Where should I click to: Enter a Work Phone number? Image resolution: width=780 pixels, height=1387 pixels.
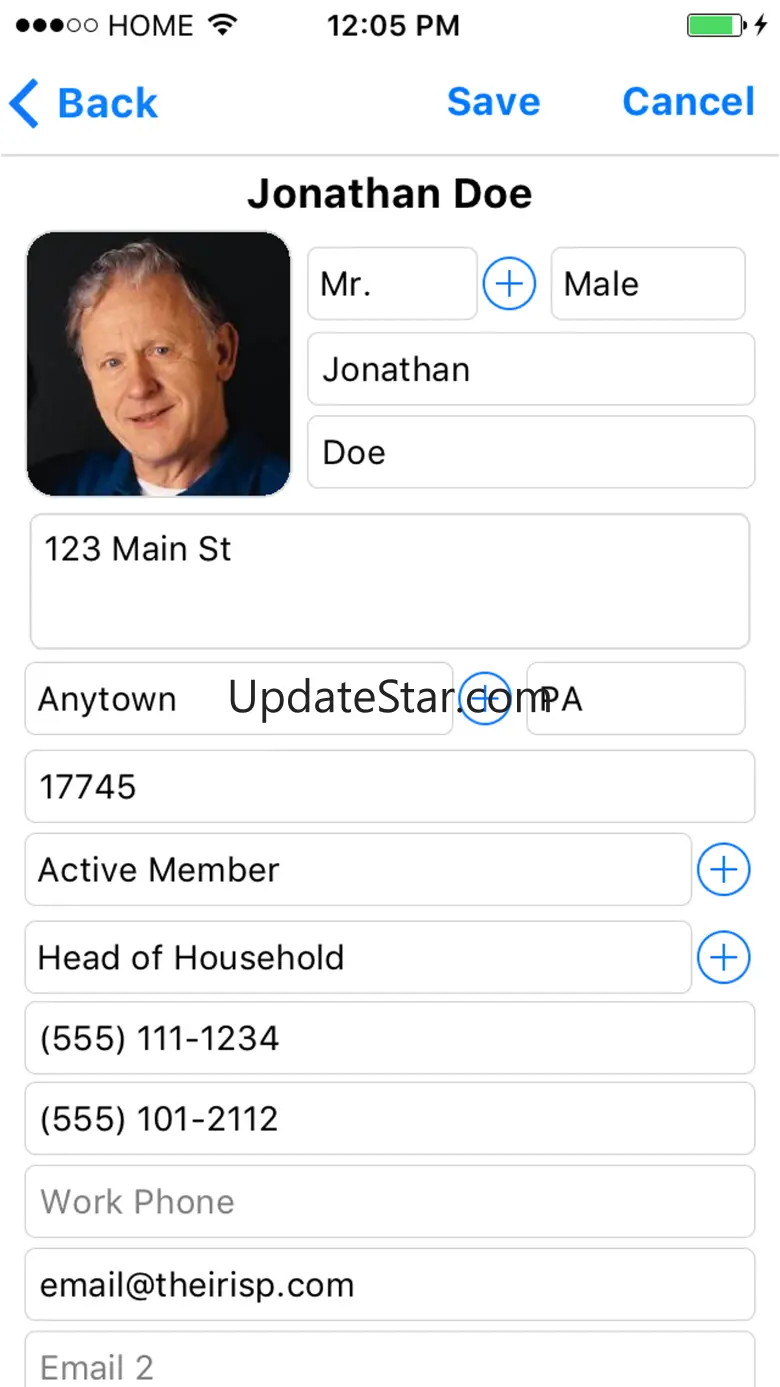(x=389, y=1201)
